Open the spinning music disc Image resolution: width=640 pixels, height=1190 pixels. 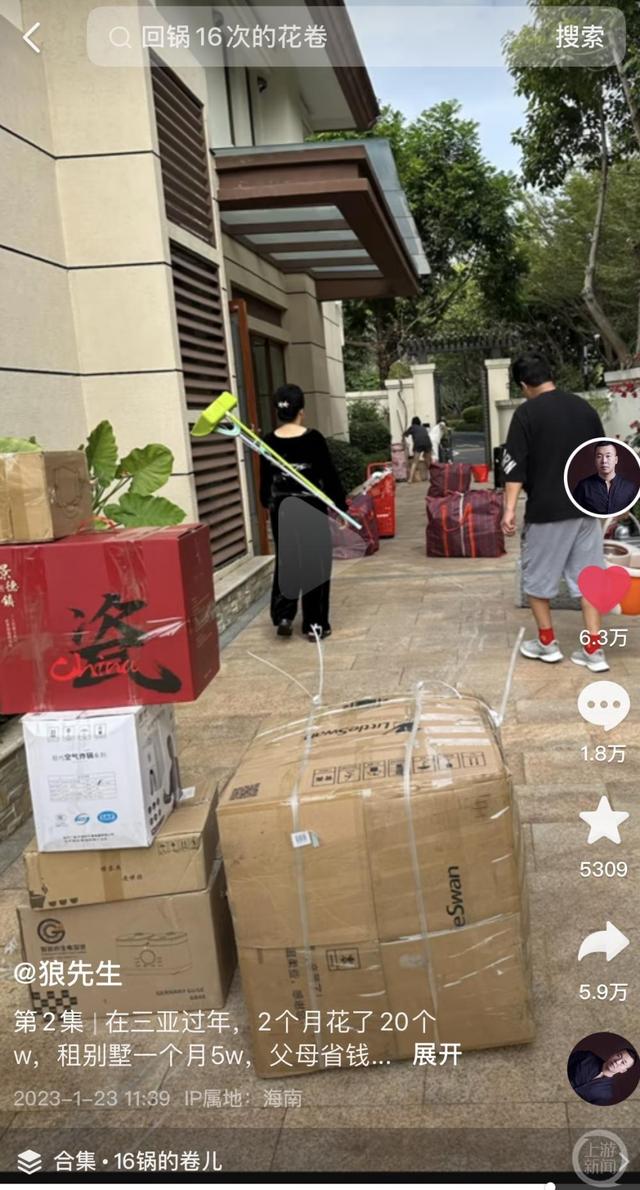point(603,1069)
